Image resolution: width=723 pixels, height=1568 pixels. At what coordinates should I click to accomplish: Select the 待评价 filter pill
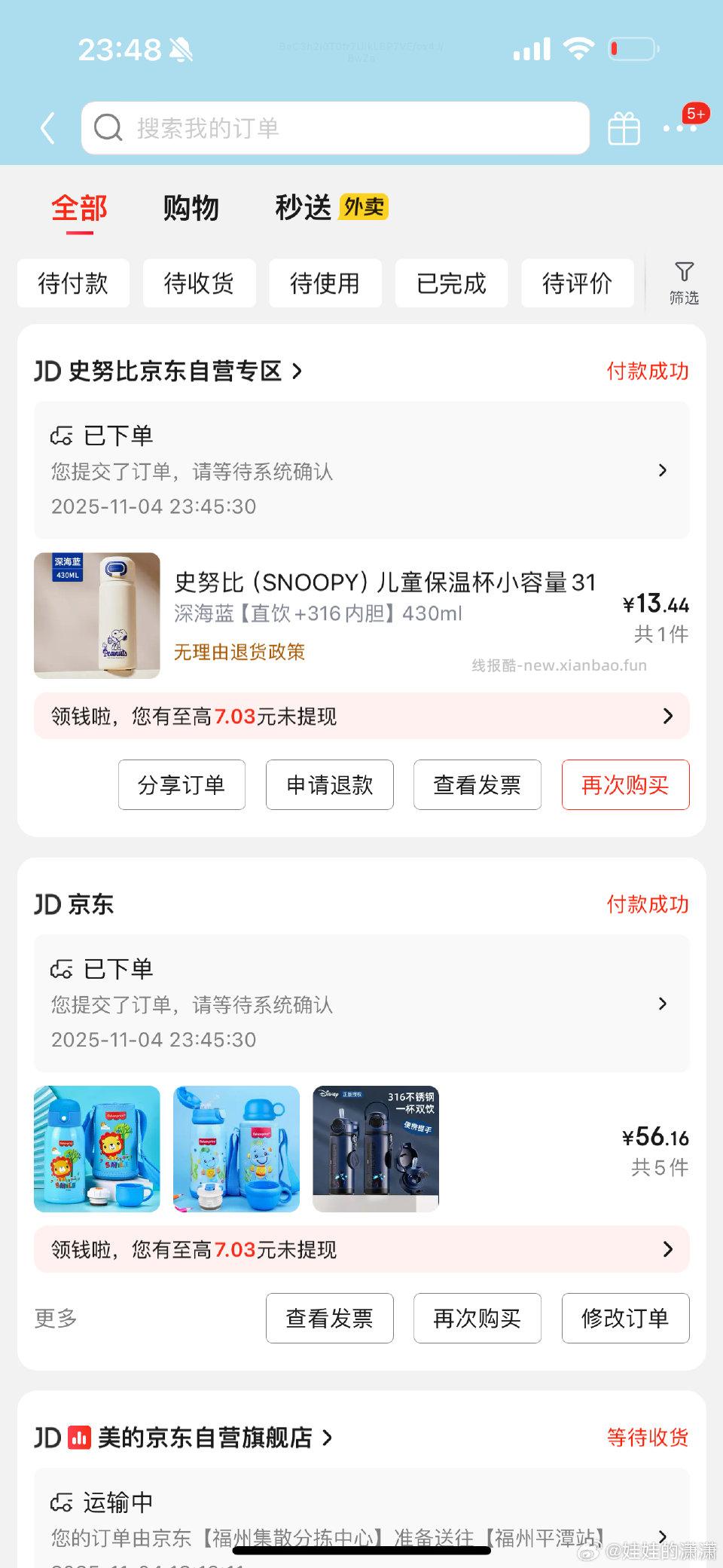click(577, 284)
